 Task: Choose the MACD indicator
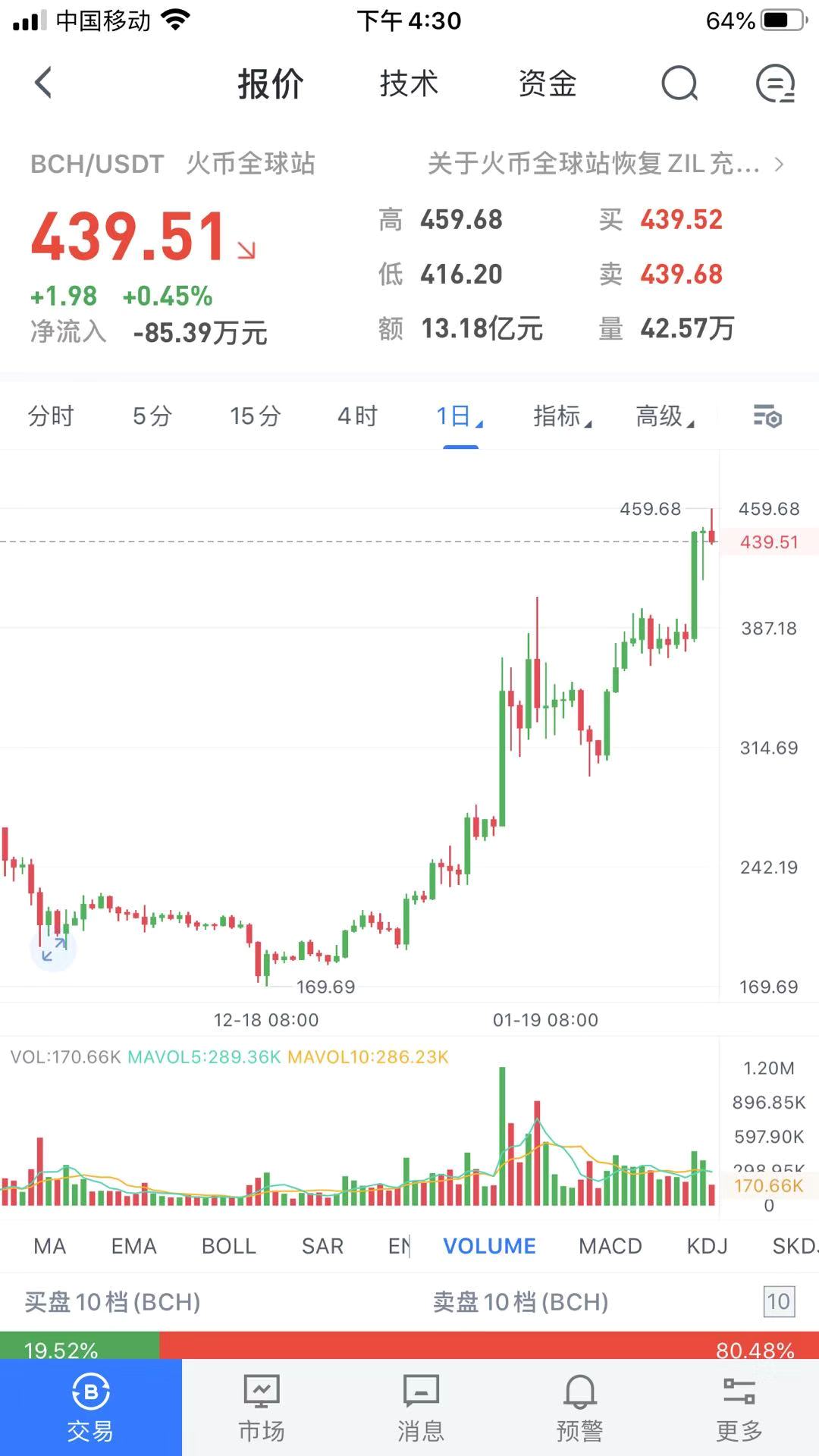coord(610,1246)
